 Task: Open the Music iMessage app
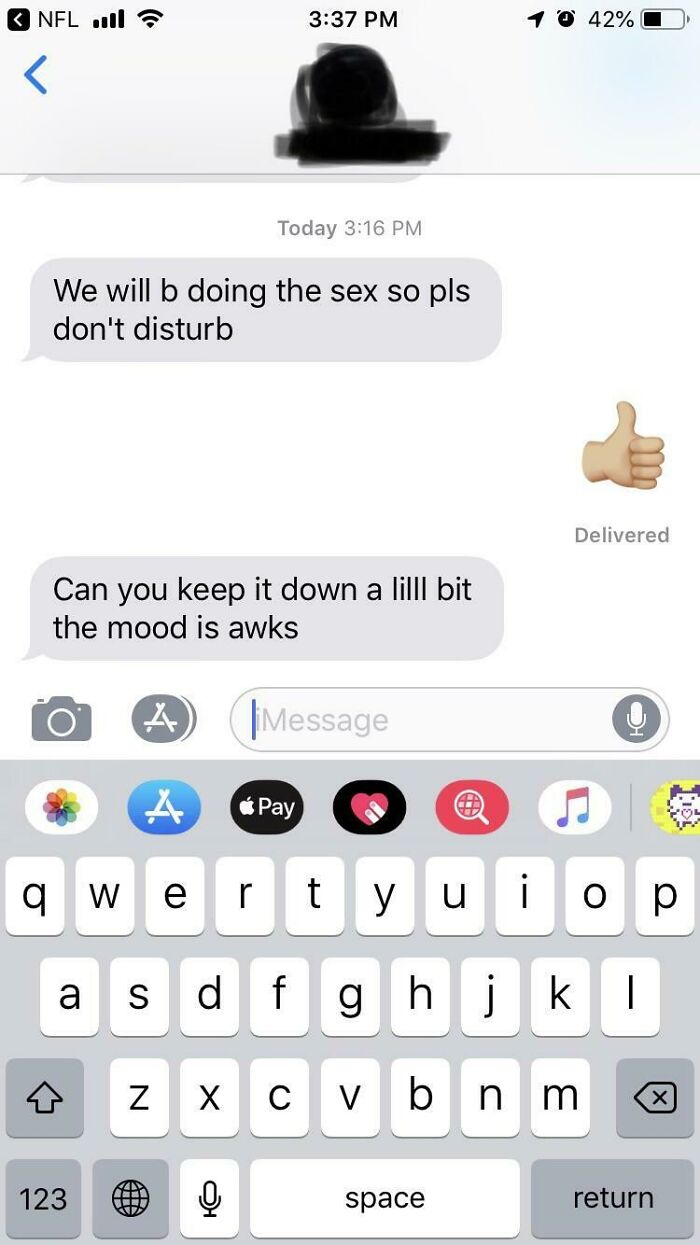click(574, 807)
